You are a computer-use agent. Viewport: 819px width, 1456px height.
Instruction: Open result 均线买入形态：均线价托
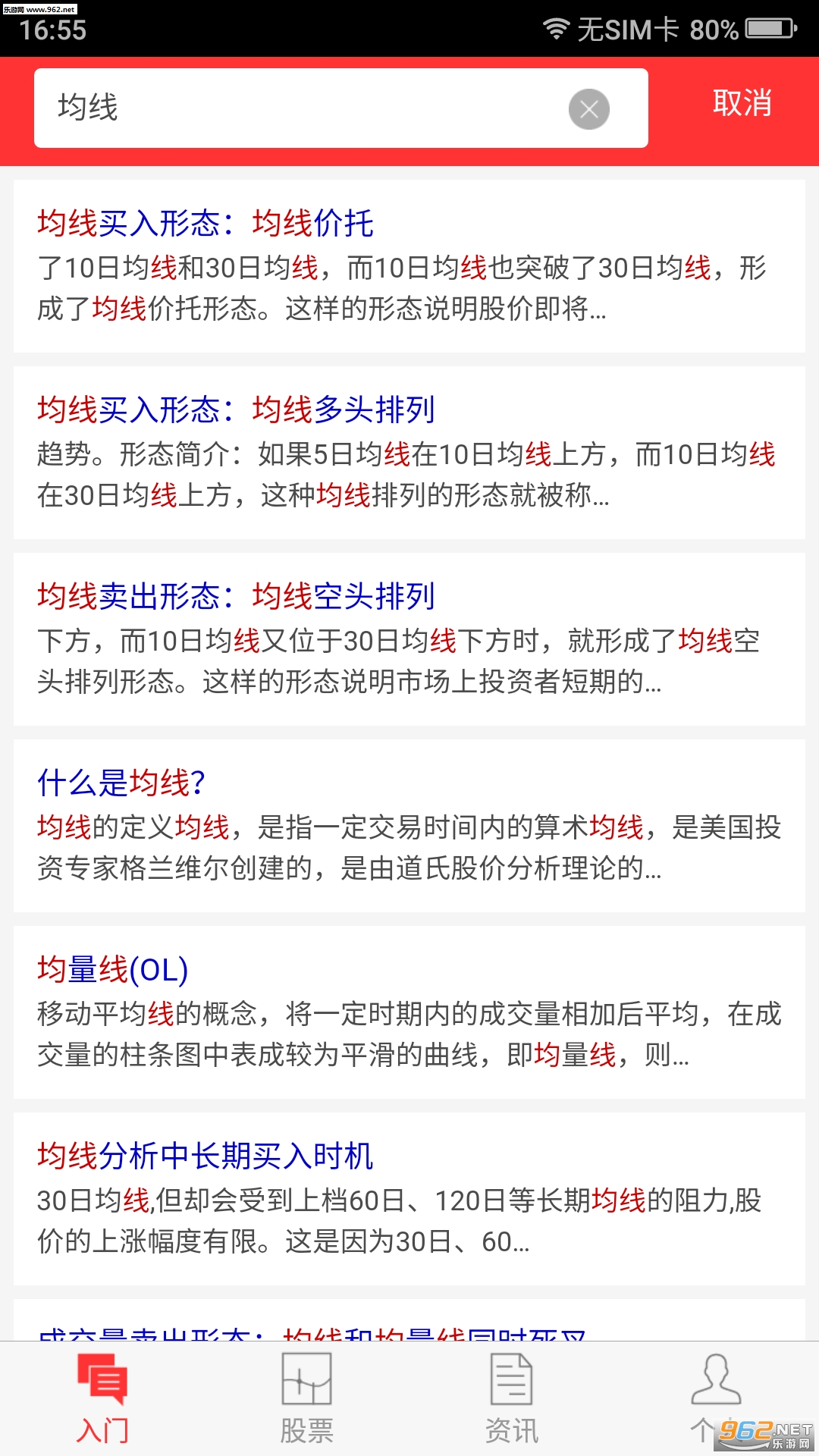tap(409, 266)
